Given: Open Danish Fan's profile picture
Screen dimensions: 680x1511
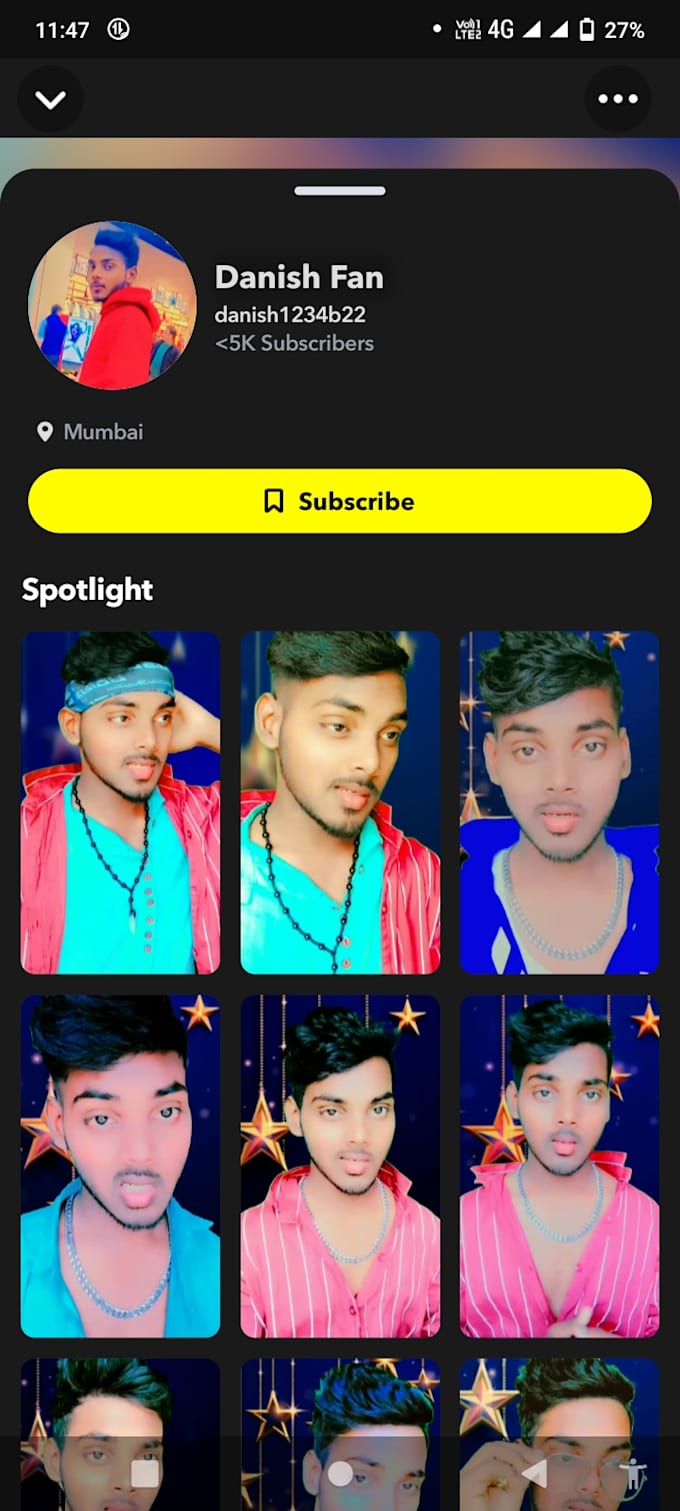Looking at the screenshot, I should [x=112, y=305].
